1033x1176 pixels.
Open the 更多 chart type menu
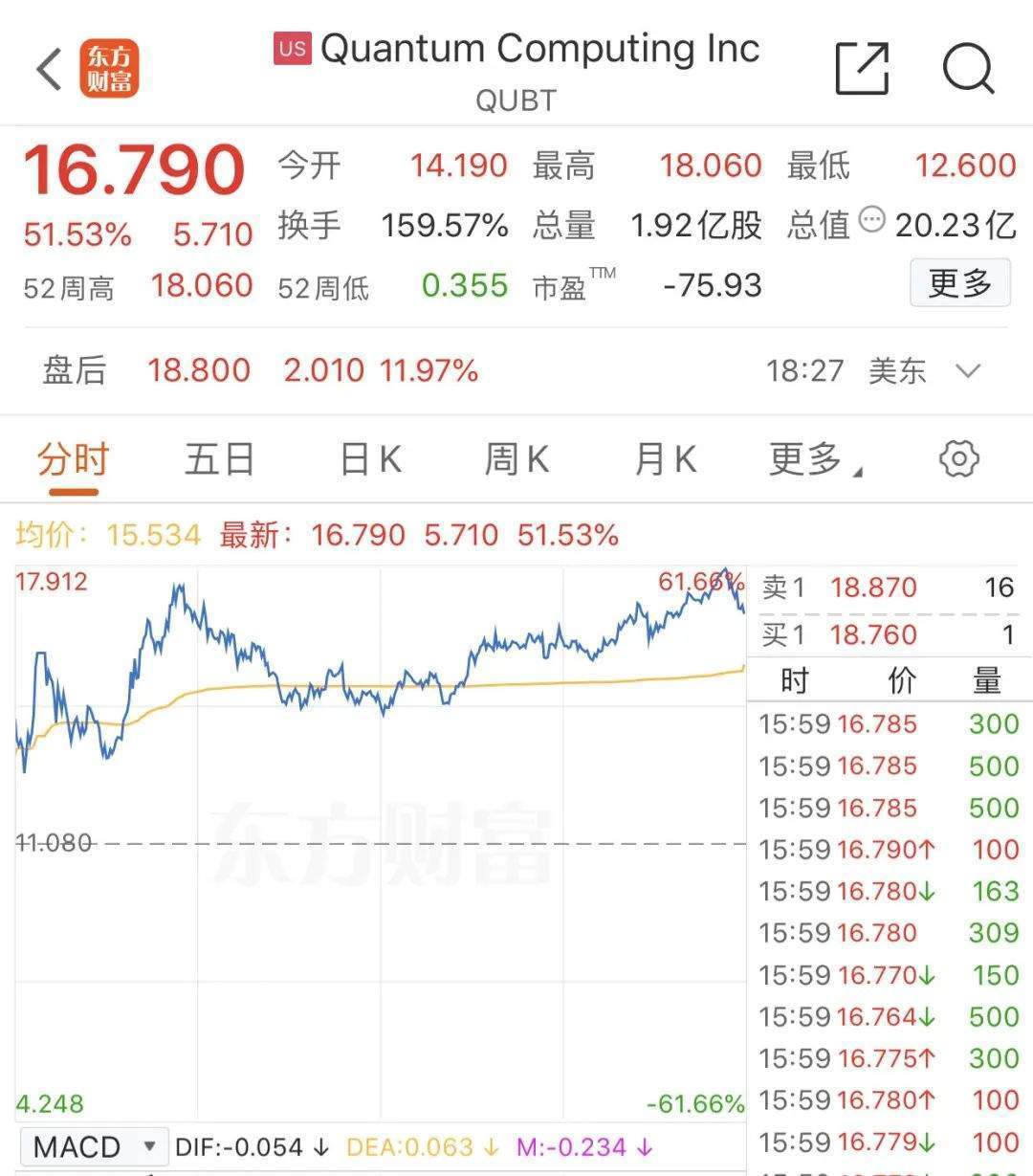(806, 459)
